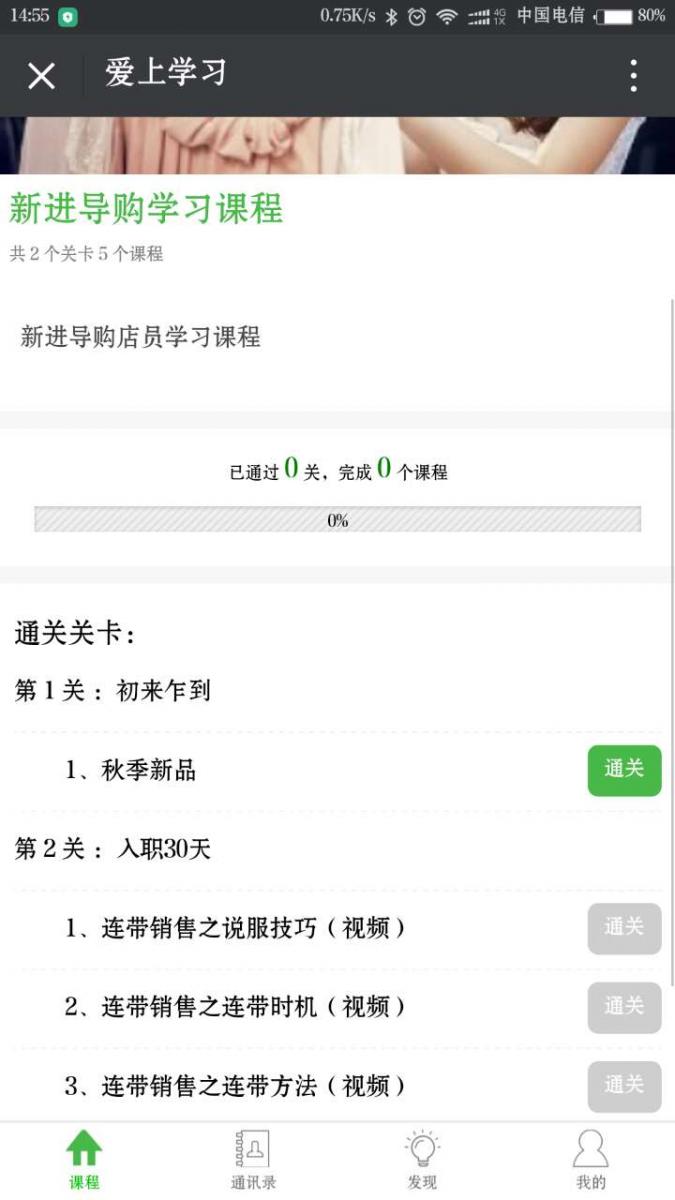
Task: Tap 通关 for 连带销售之说服技巧
Action: tap(624, 928)
